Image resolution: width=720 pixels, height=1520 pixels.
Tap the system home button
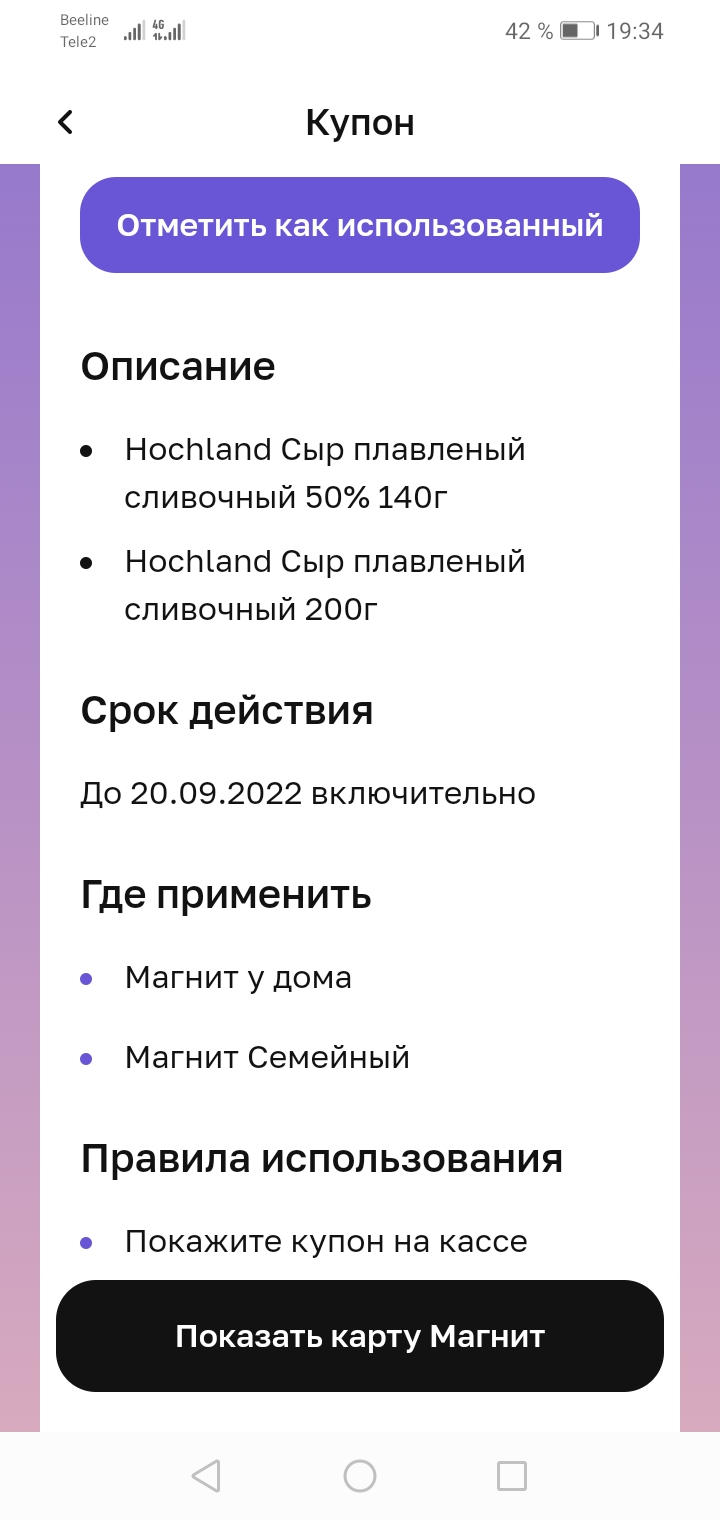(360, 1476)
